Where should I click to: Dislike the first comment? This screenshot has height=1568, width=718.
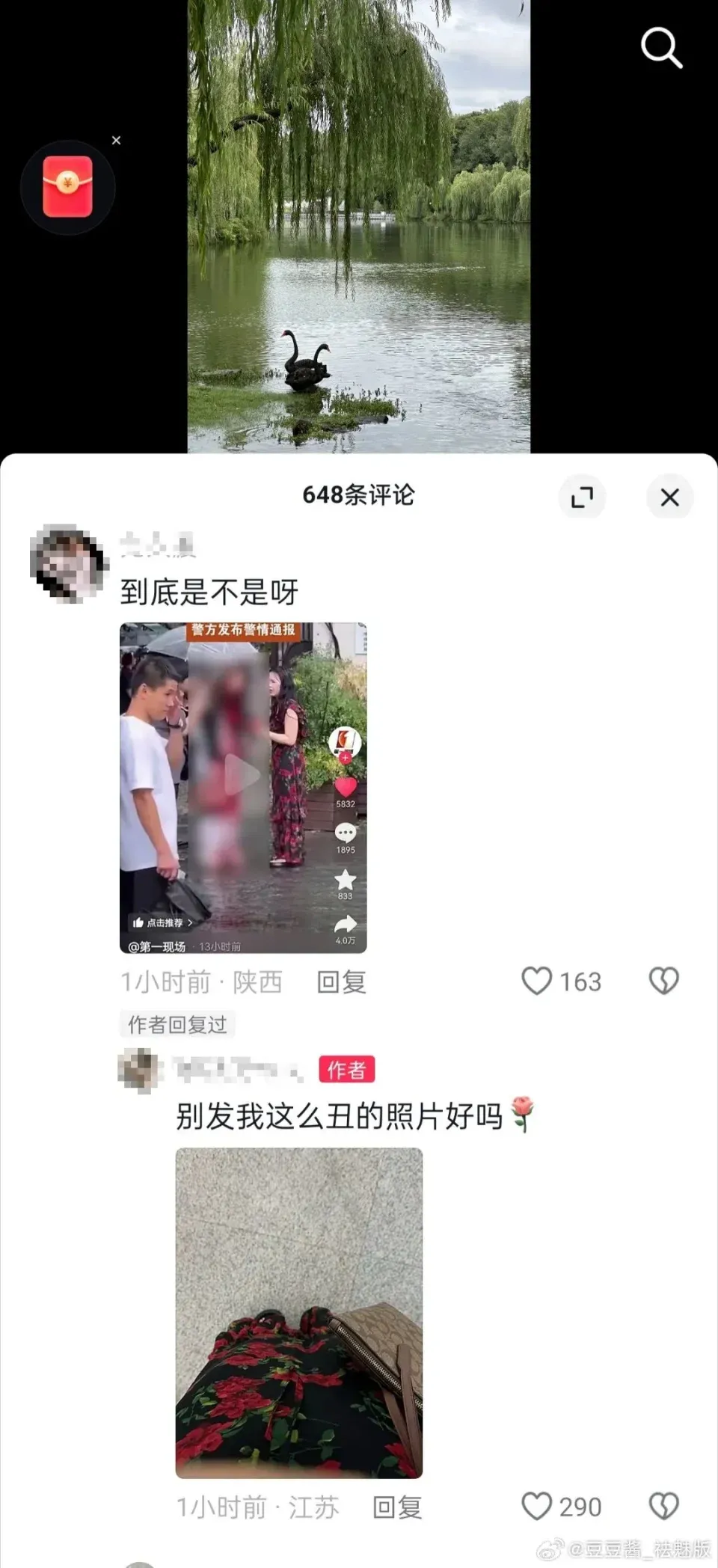664,981
